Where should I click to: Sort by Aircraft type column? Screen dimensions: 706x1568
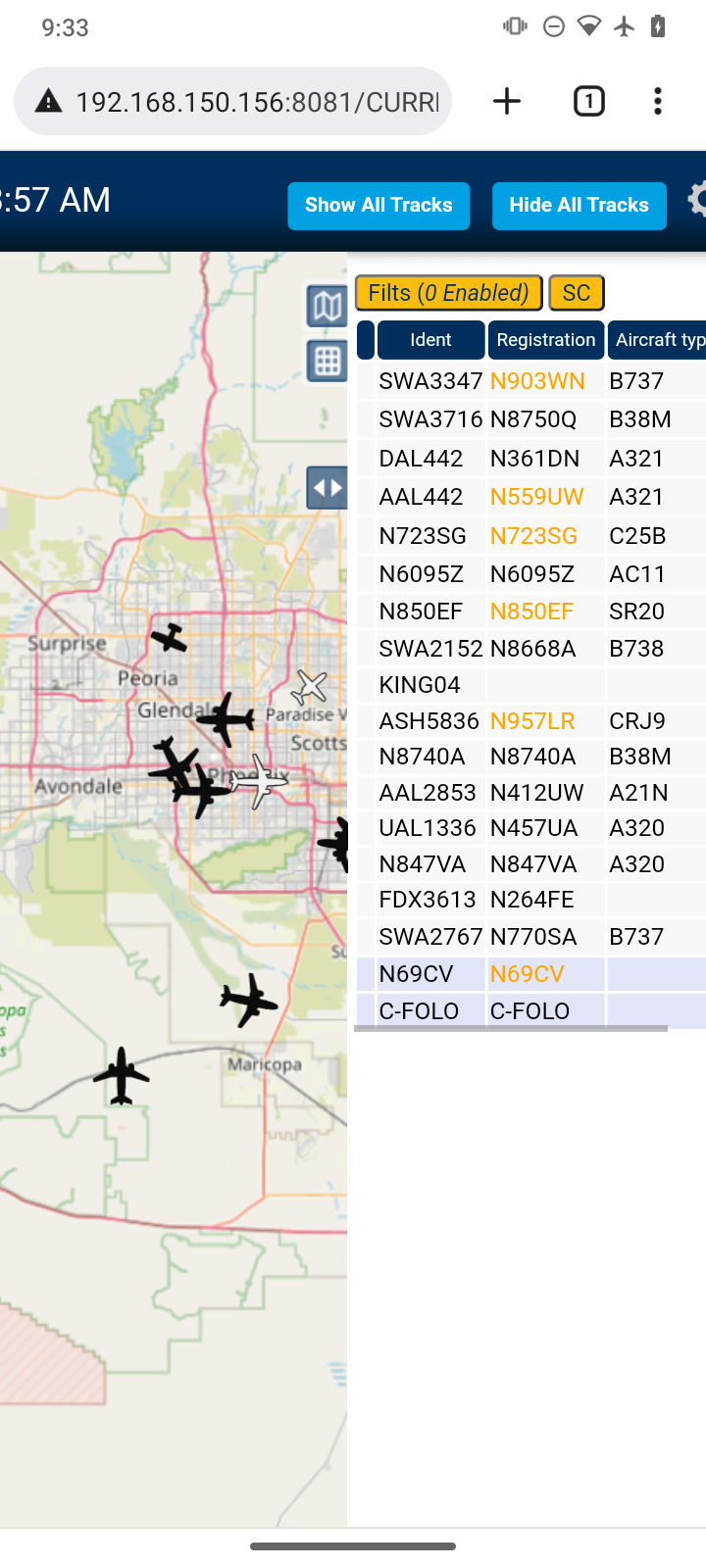pyautogui.click(x=657, y=340)
